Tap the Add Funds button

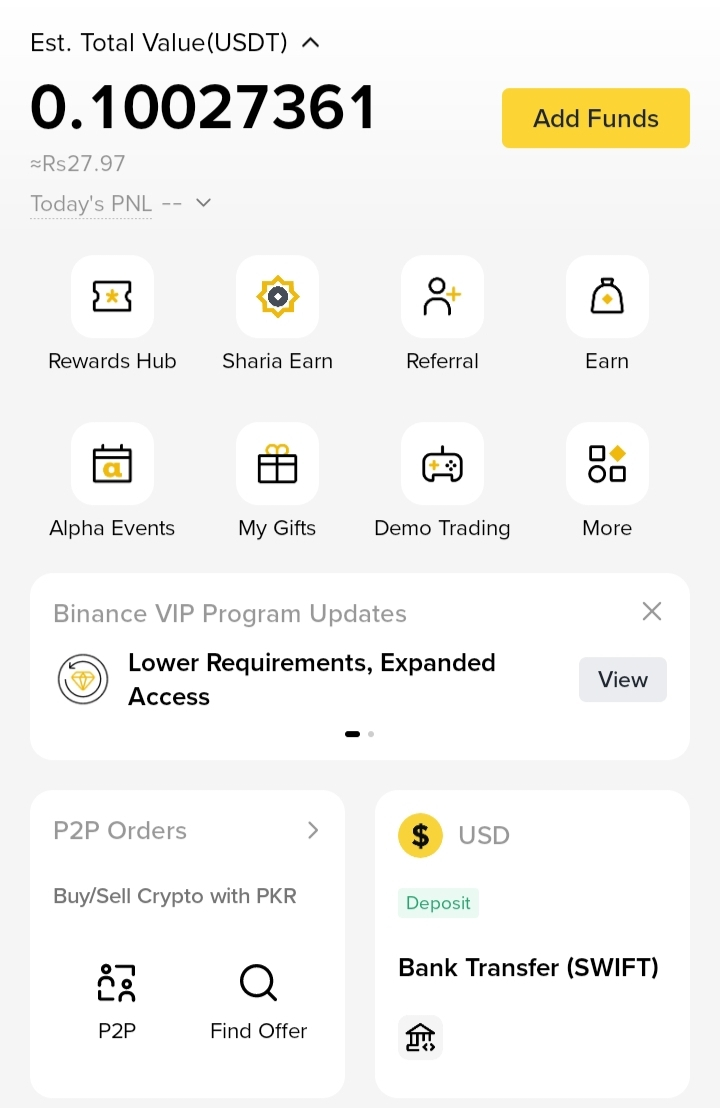tap(596, 118)
